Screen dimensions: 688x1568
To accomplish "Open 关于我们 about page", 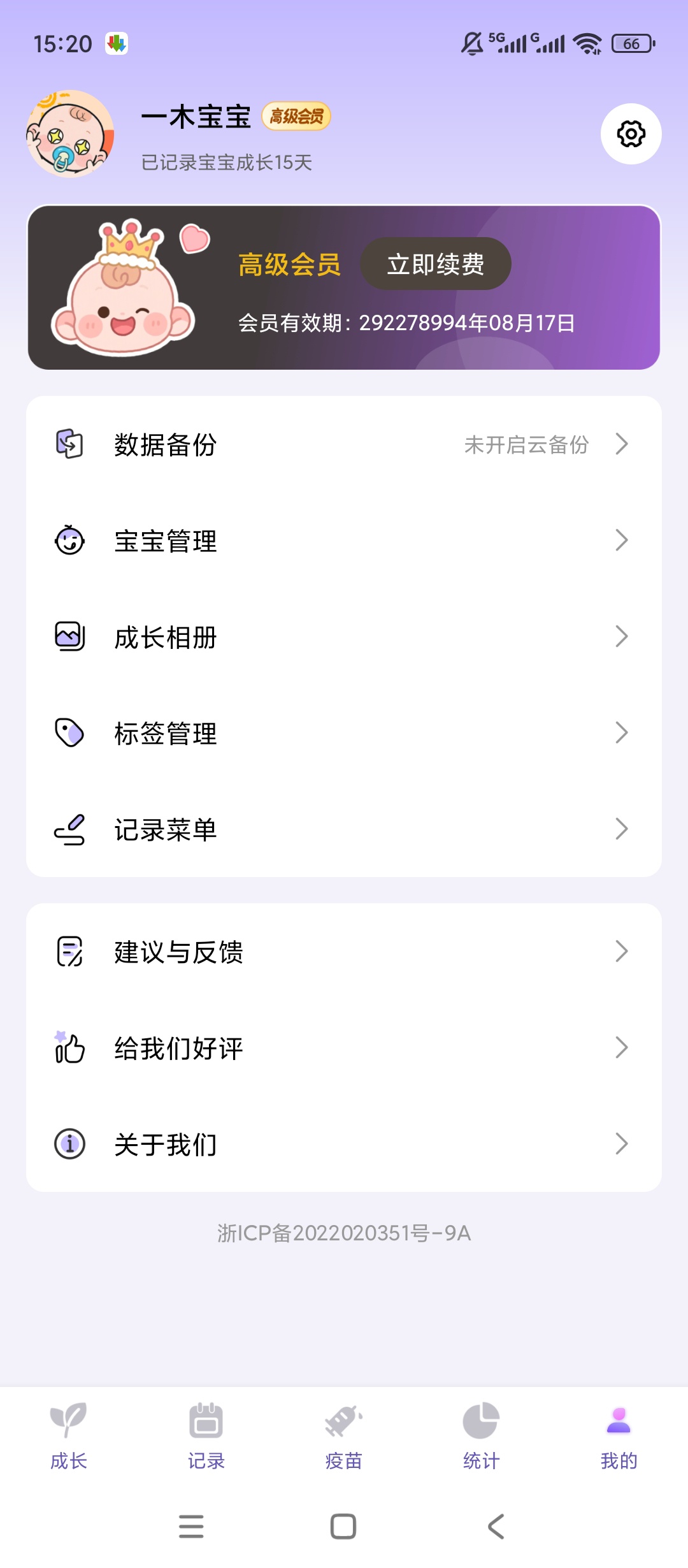I will point(344,1144).
